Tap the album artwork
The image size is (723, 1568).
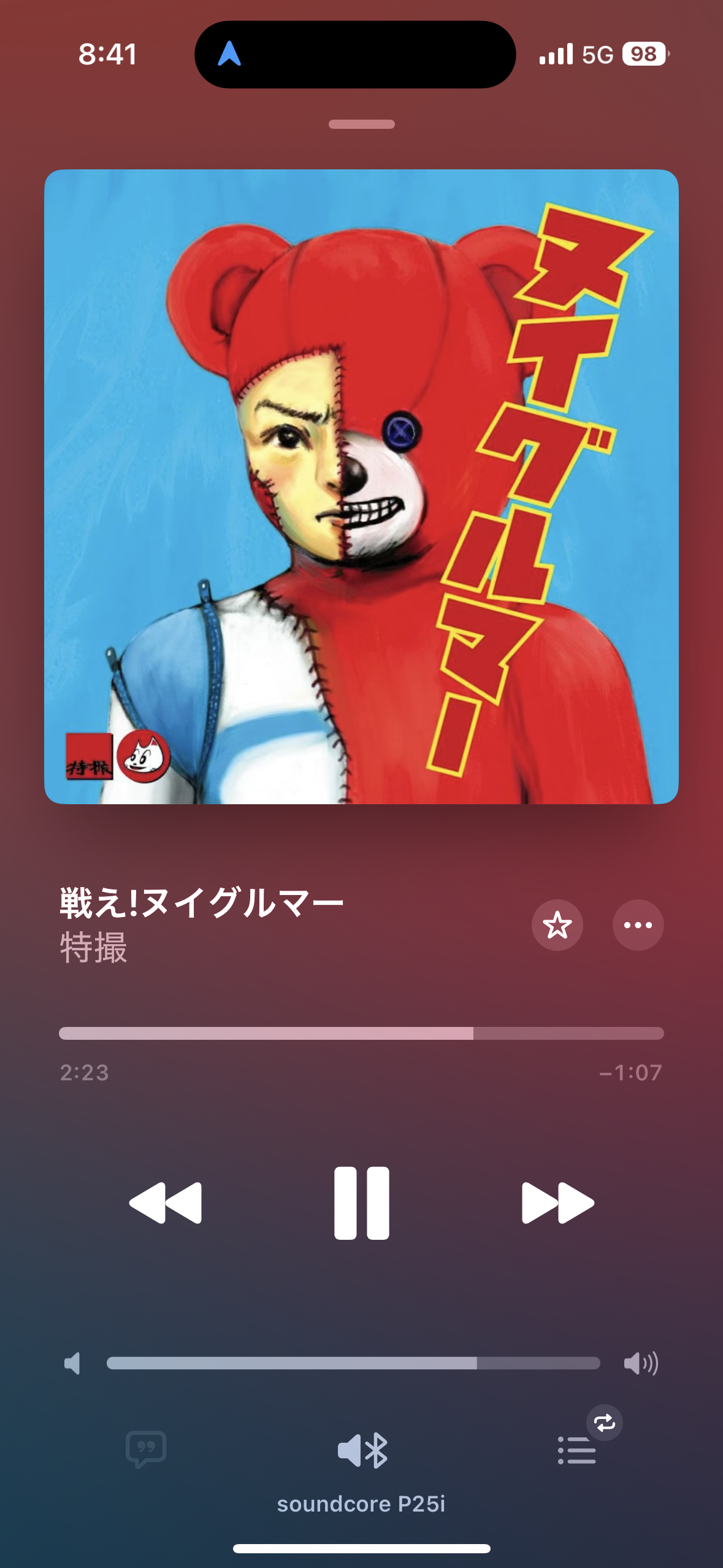361,486
